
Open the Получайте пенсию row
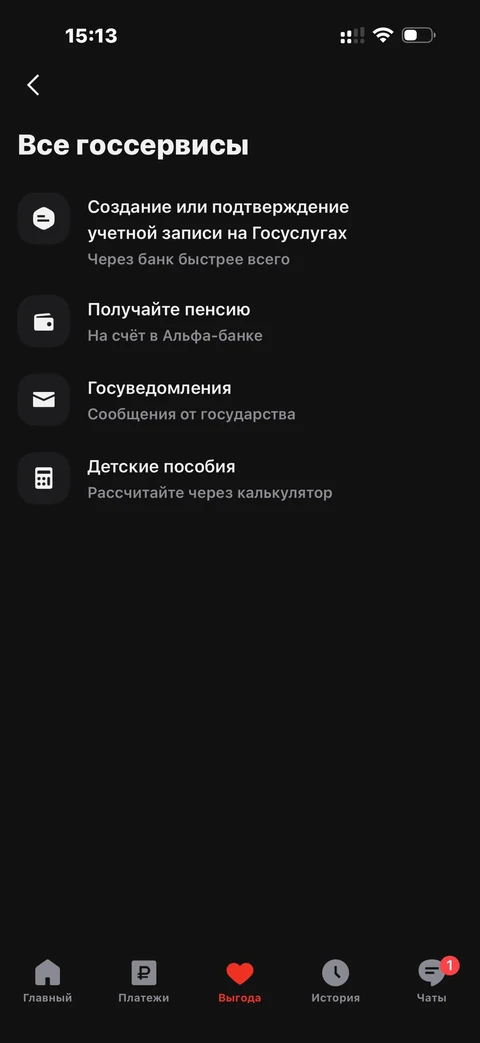(240, 322)
